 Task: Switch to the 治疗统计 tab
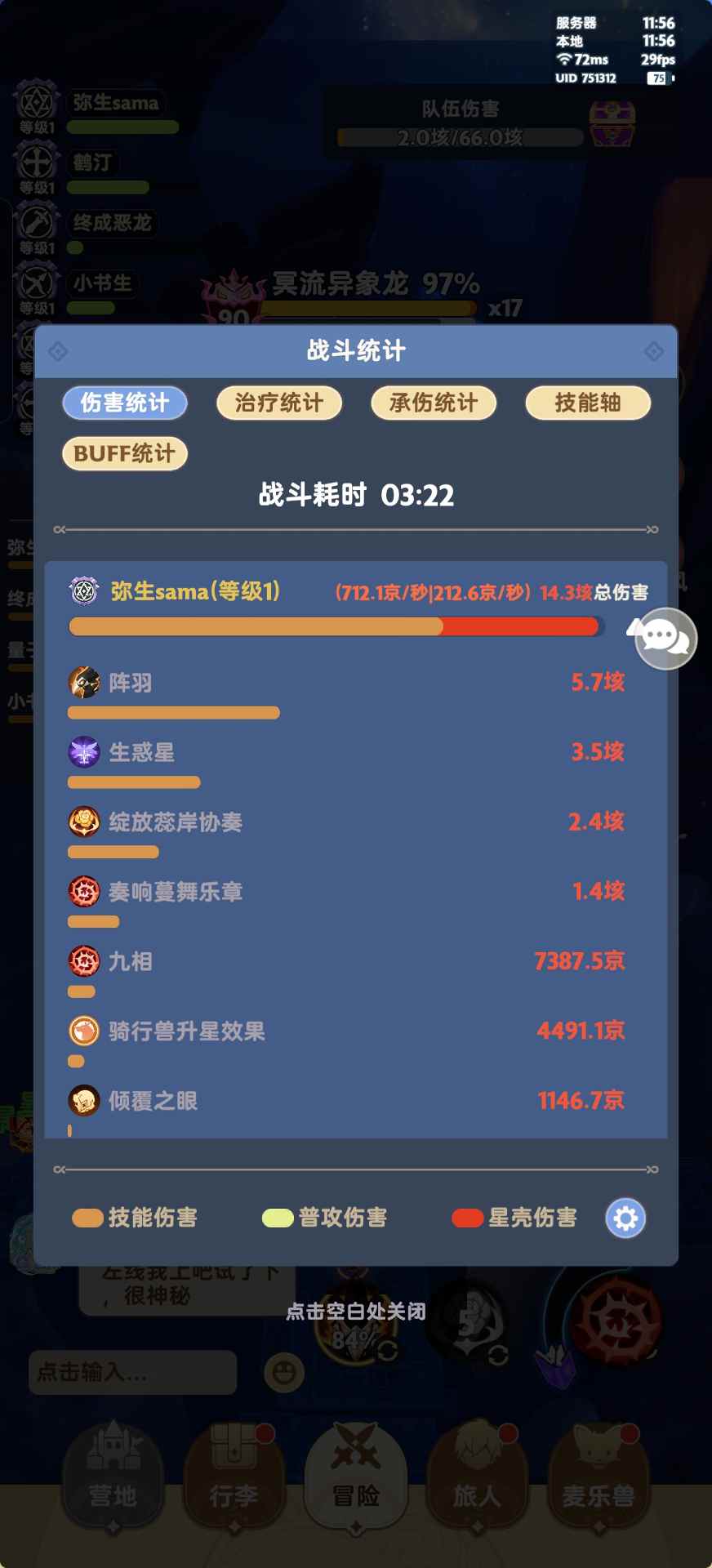(278, 403)
